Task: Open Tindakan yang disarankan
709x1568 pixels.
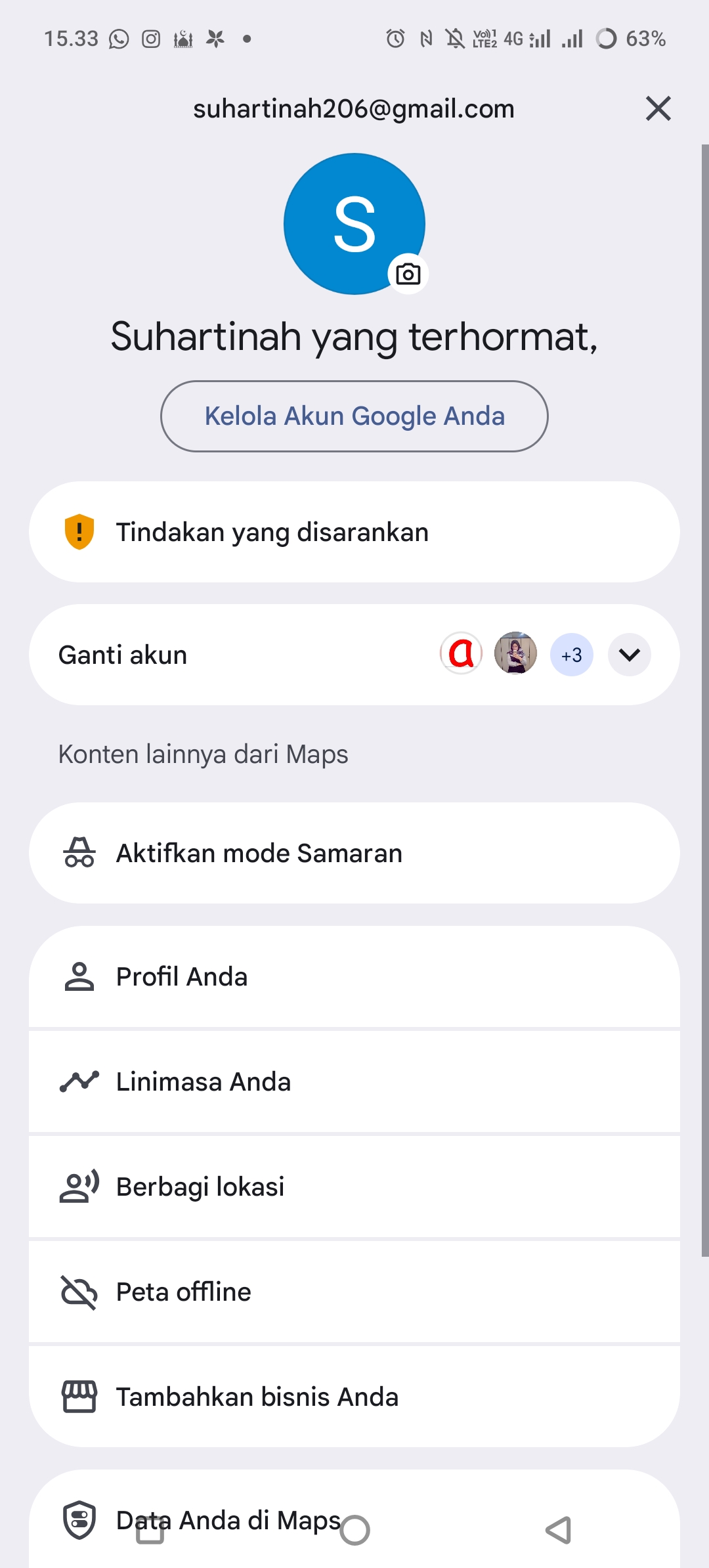Action: click(x=354, y=532)
